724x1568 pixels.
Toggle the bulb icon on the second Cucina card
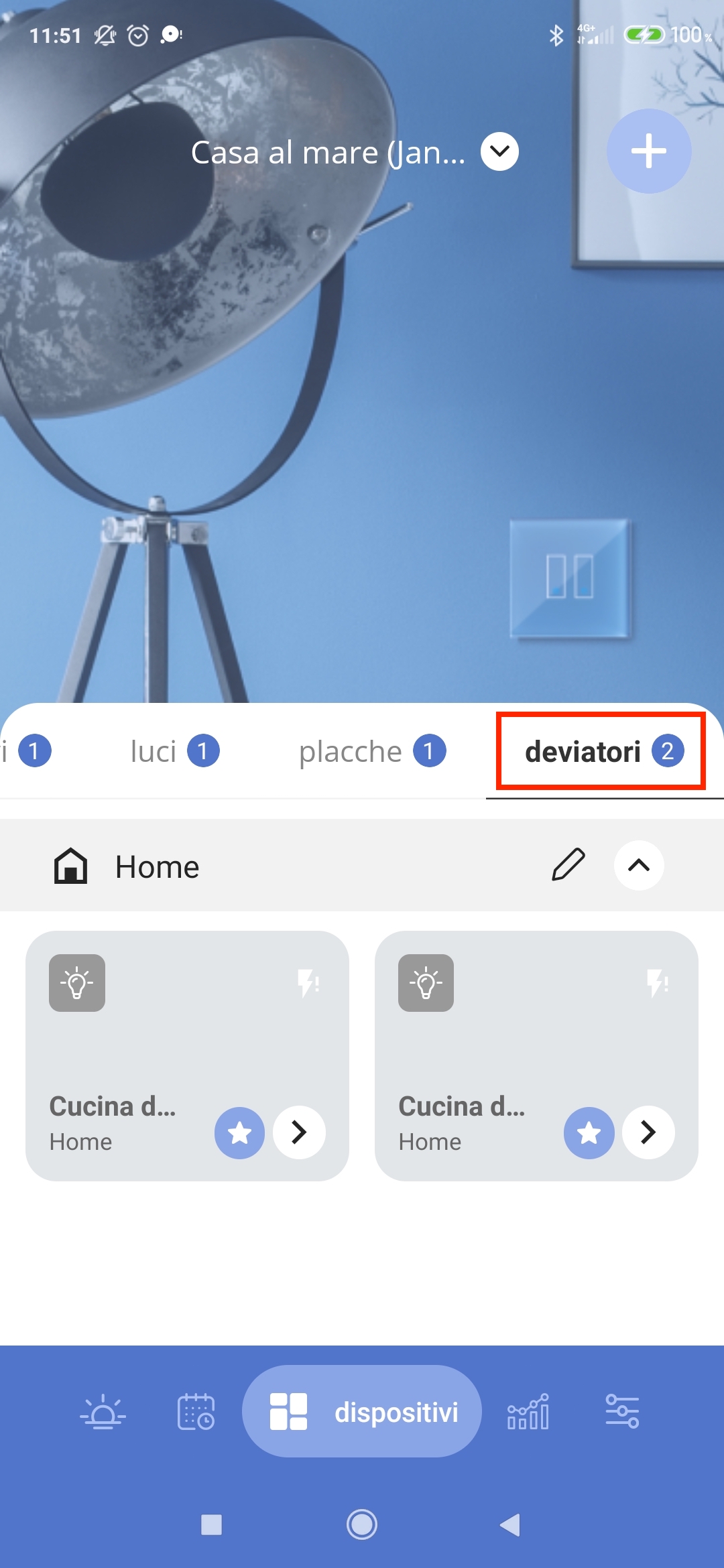pyautogui.click(x=426, y=983)
